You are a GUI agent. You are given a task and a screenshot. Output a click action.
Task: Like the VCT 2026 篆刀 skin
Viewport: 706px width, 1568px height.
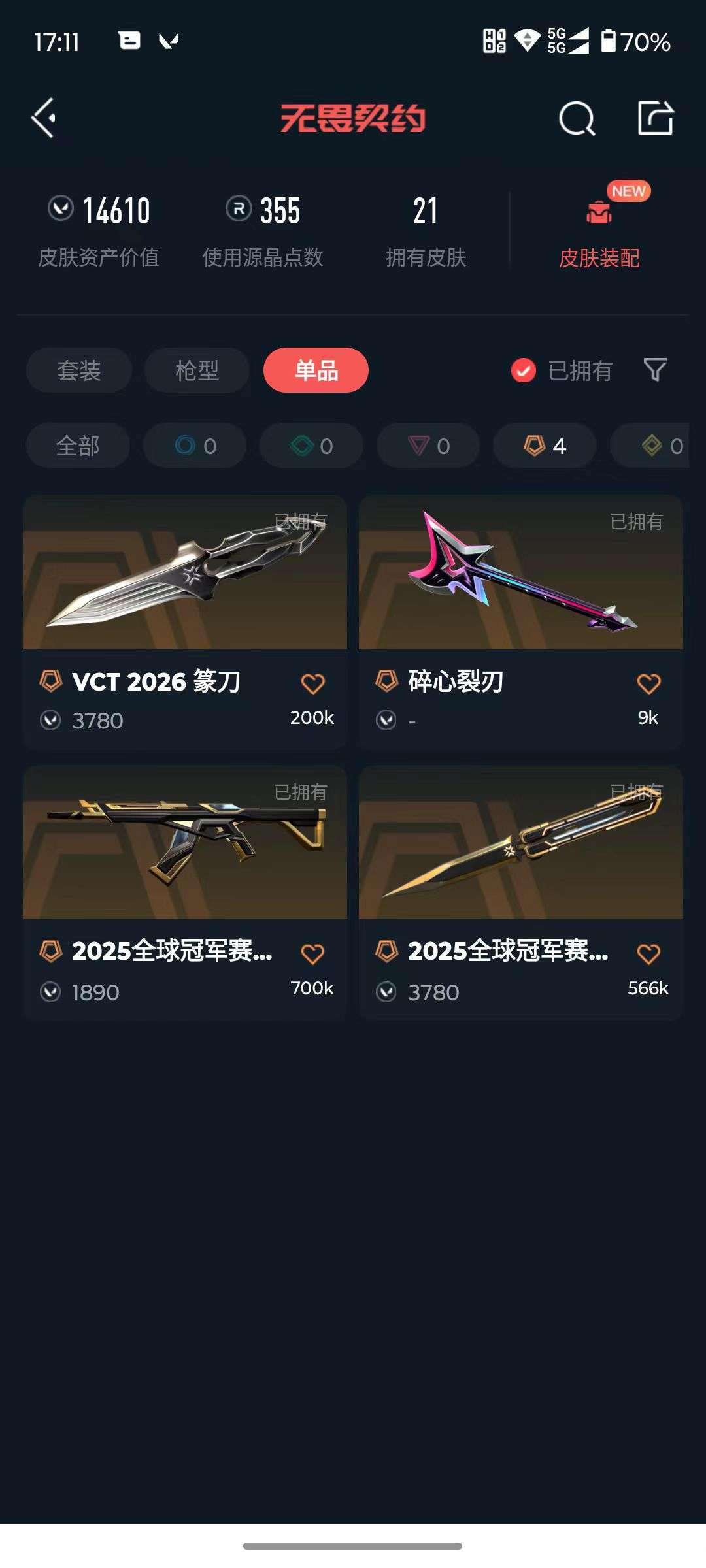(x=312, y=683)
